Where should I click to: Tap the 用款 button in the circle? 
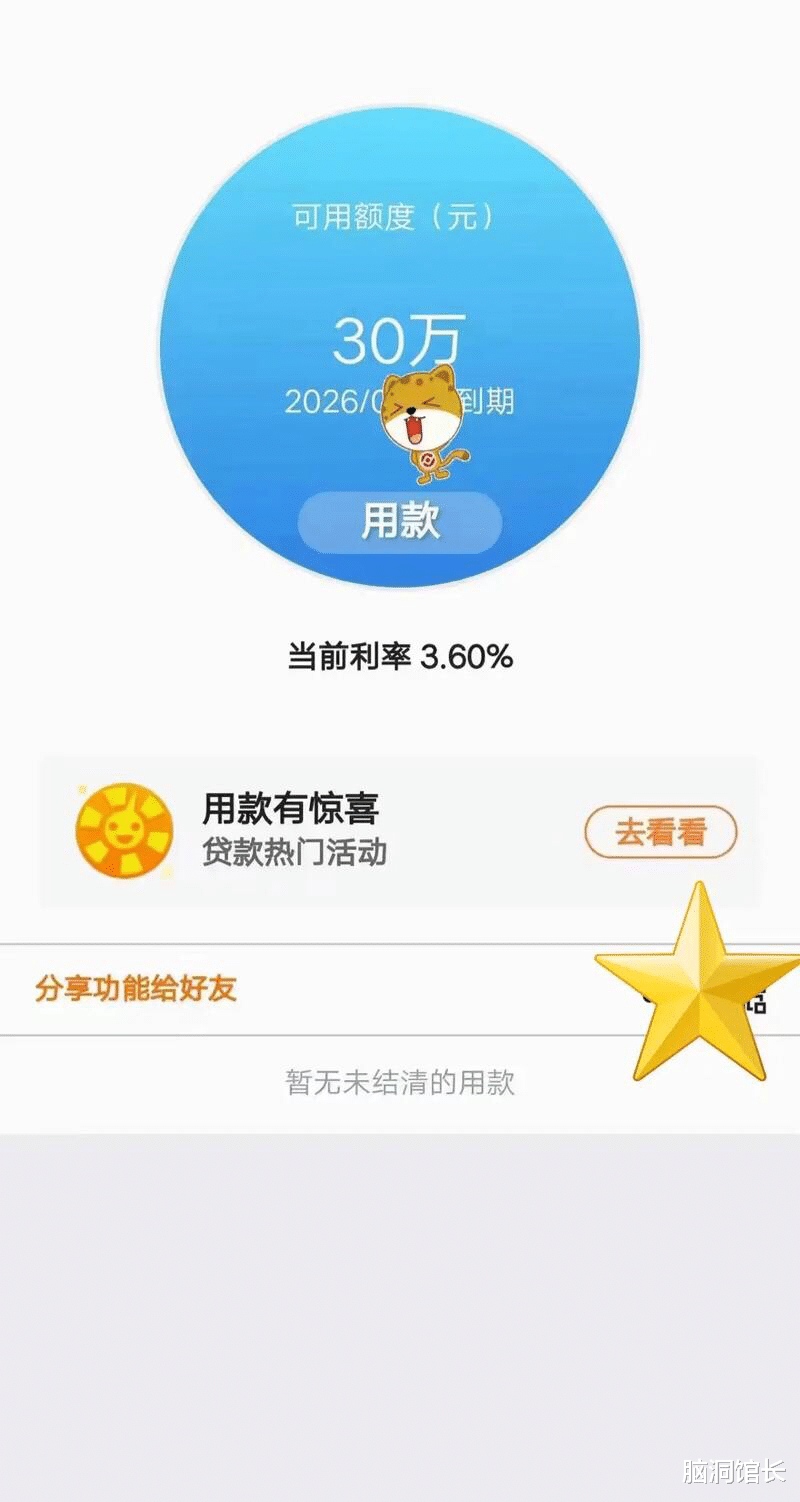[400, 522]
